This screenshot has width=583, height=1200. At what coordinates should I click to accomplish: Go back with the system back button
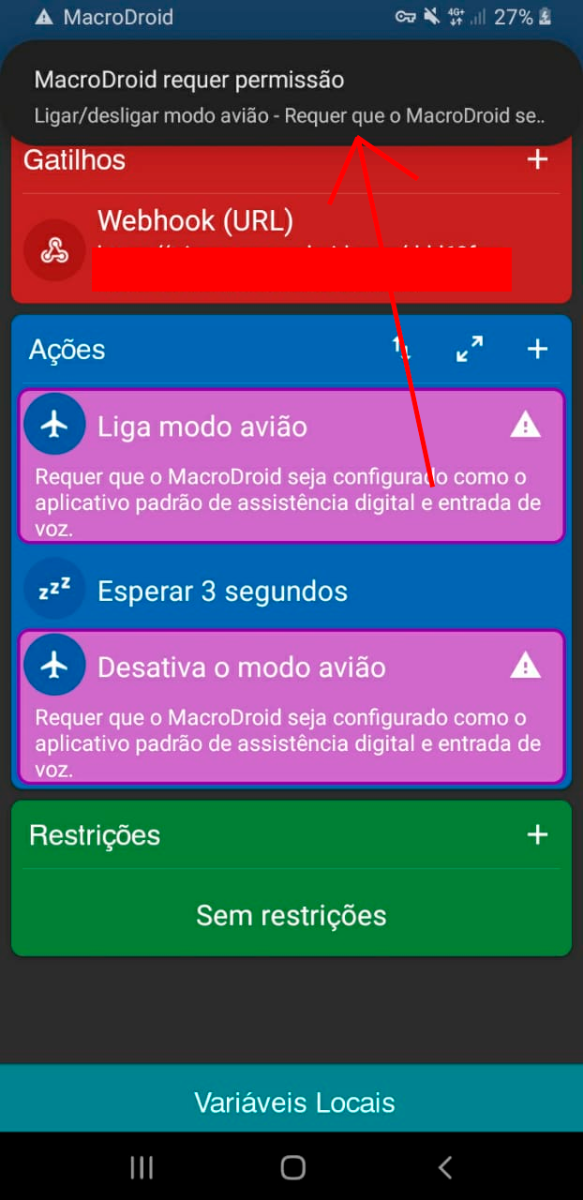445,1166
